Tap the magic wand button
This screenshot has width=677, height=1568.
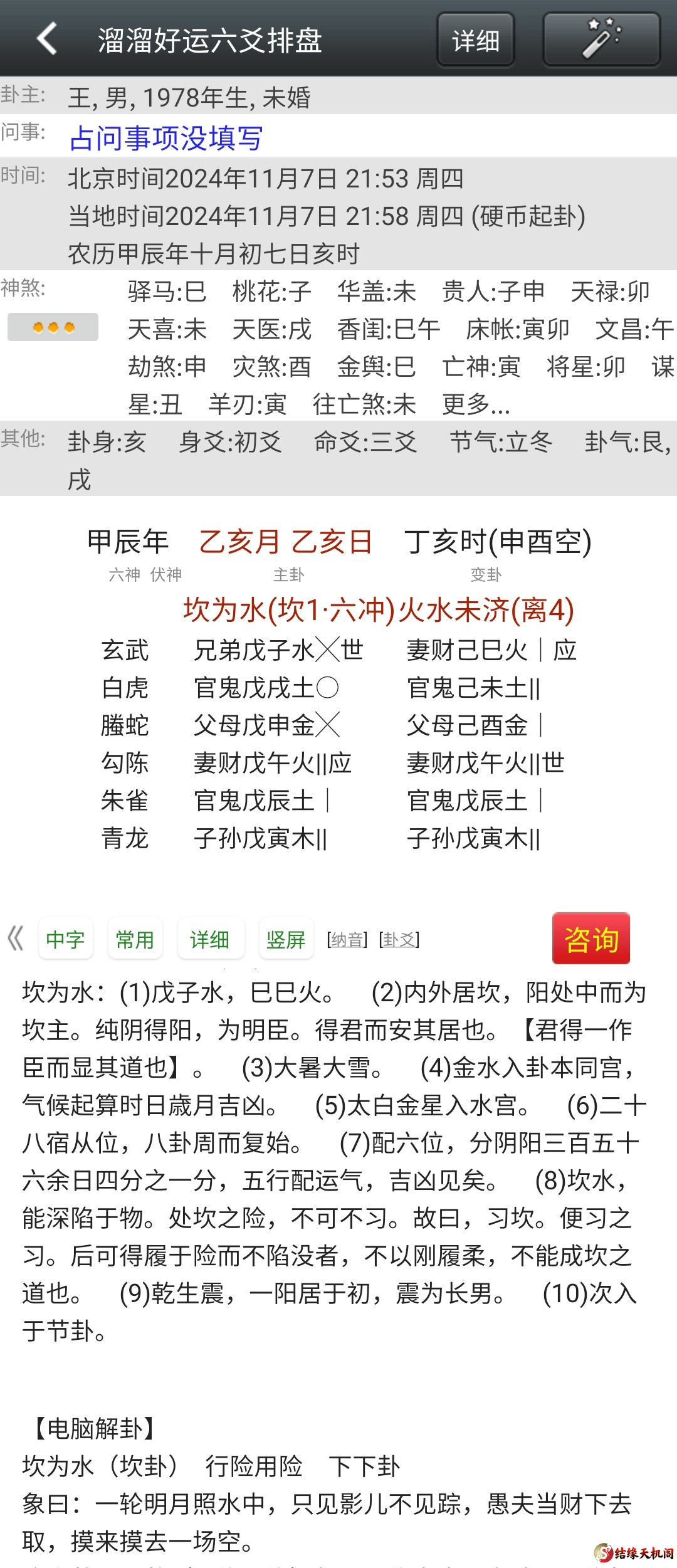[601, 39]
